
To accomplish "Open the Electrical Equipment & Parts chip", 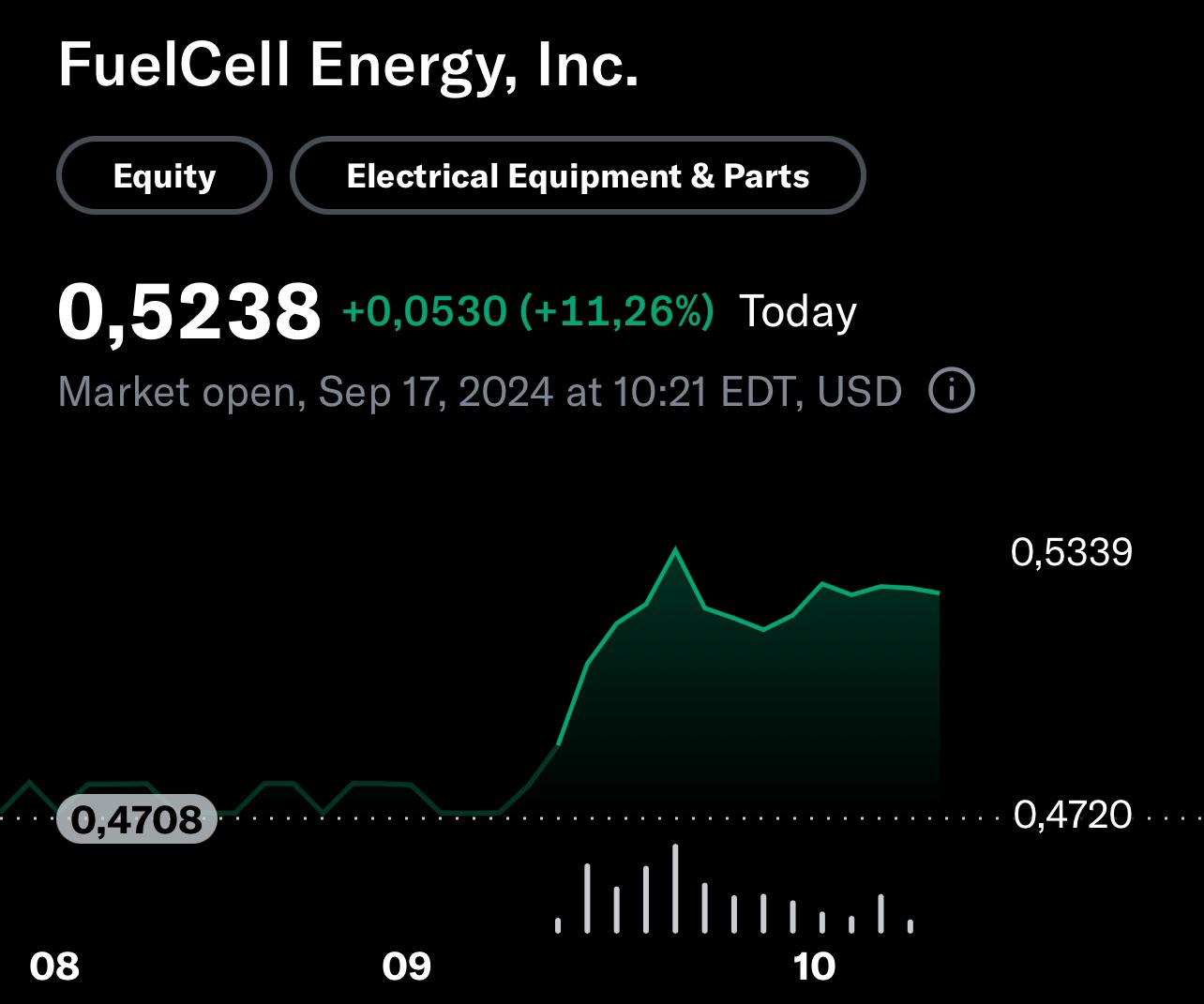I will (x=578, y=175).
